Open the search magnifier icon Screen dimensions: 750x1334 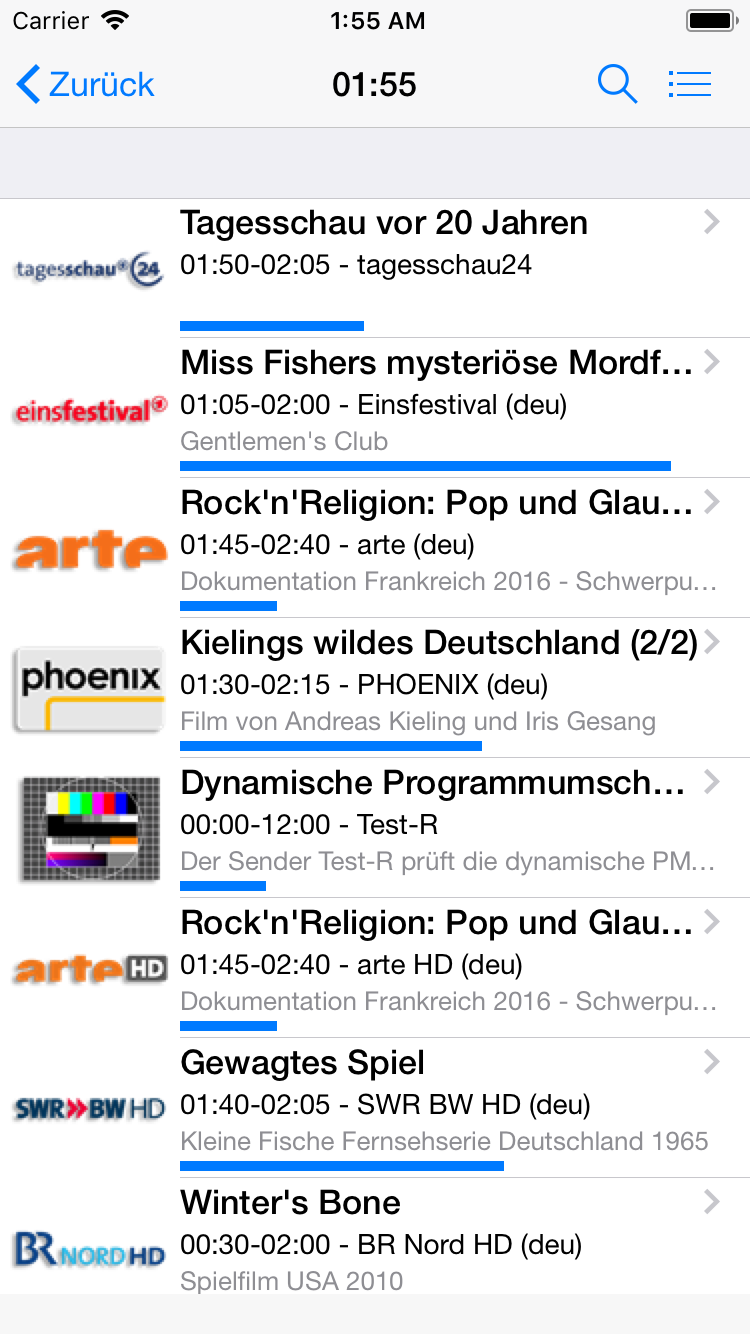(617, 85)
